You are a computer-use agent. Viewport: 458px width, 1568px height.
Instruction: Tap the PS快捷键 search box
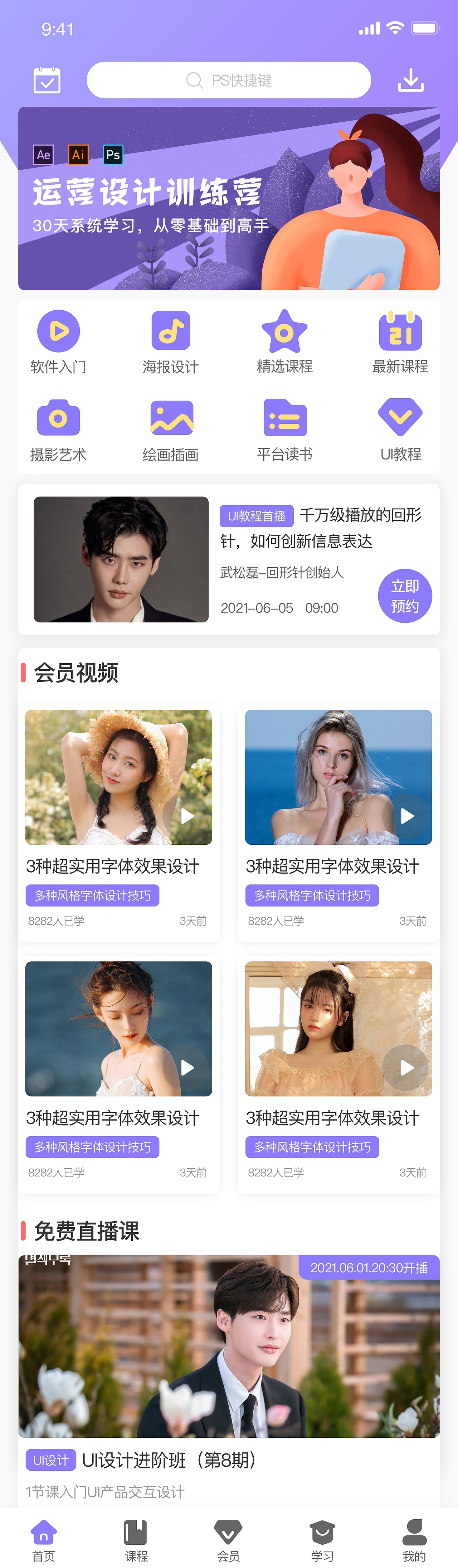click(229, 80)
